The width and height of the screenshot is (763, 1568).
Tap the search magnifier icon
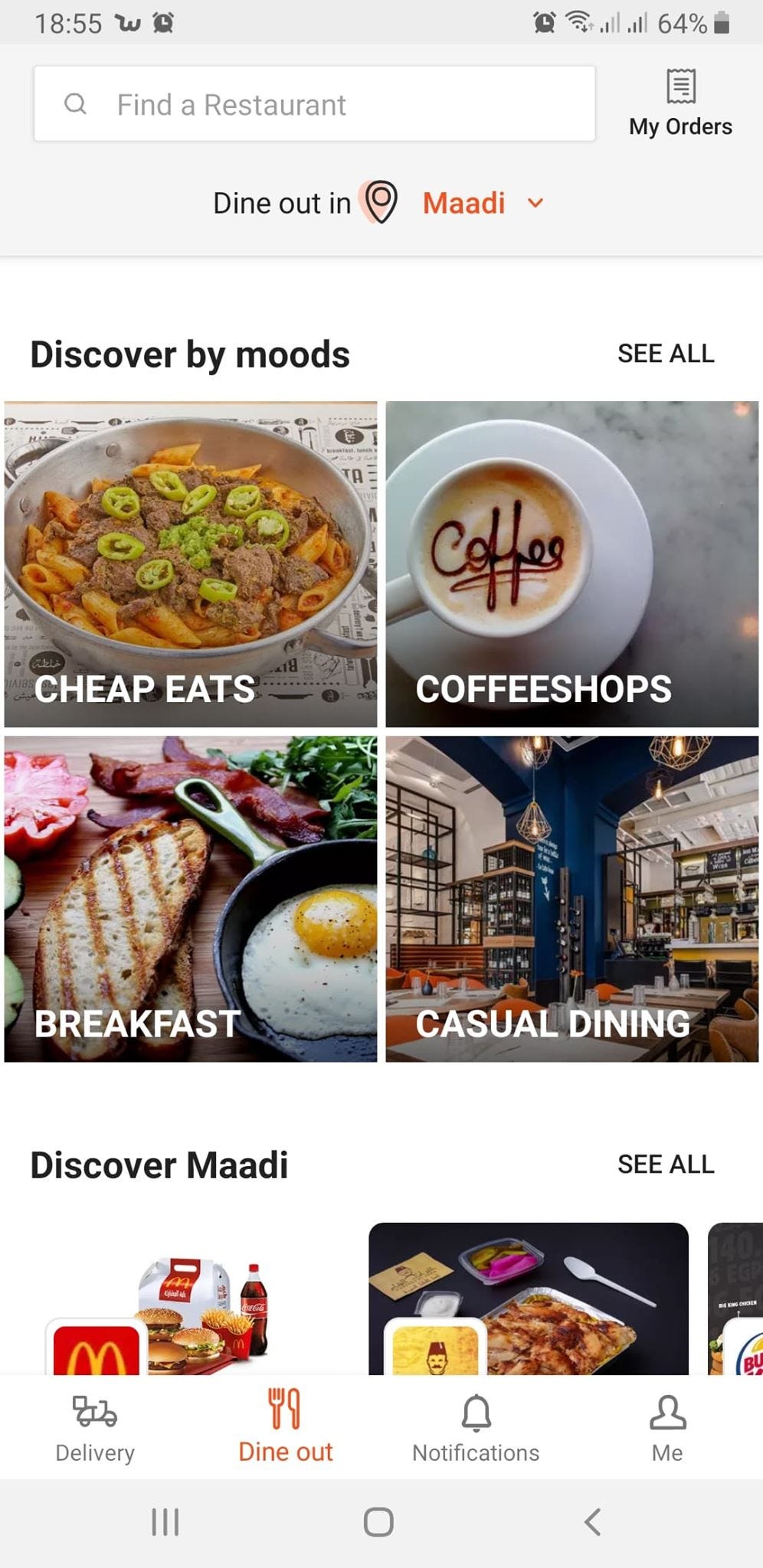click(x=76, y=104)
